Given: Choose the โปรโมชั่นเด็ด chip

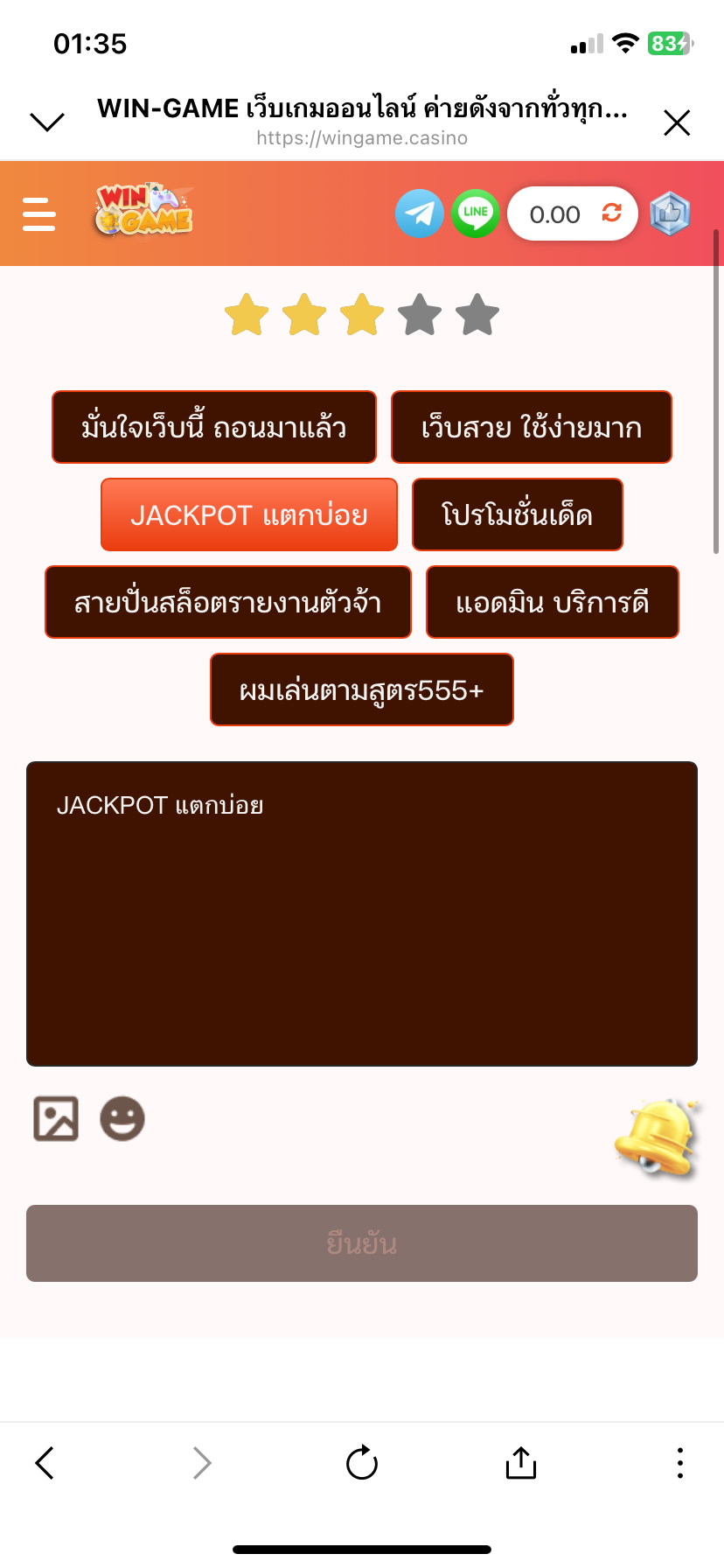Looking at the screenshot, I should click(x=518, y=514).
